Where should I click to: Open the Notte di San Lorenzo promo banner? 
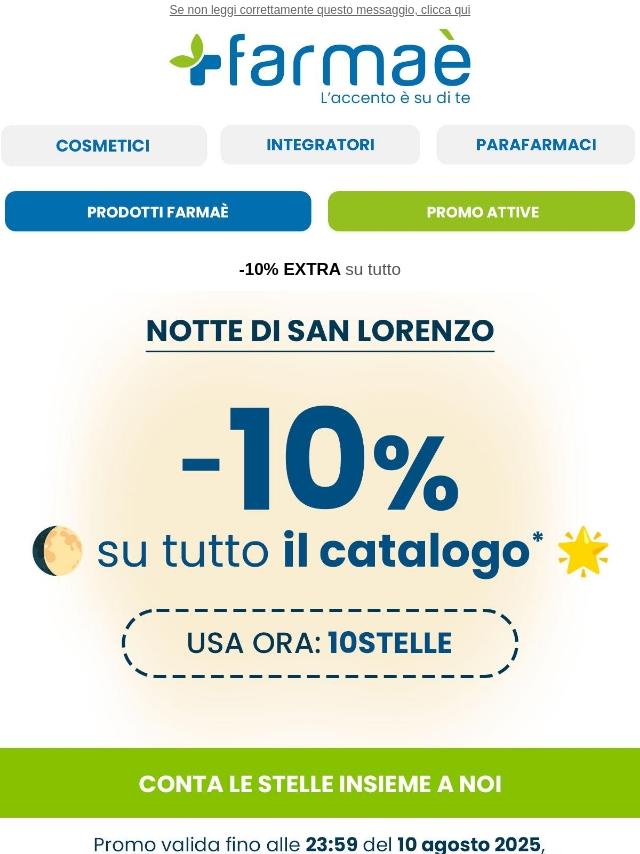pos(320,500)
